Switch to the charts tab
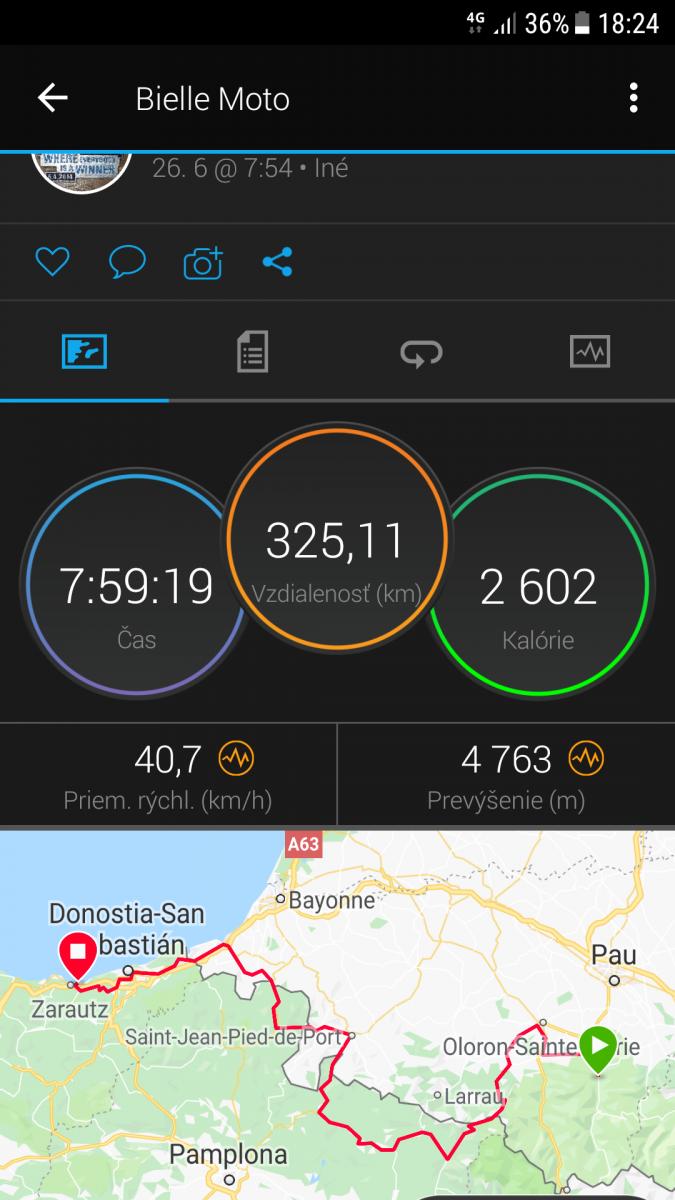Screen dimensions: 675x1200 [590, 352]
